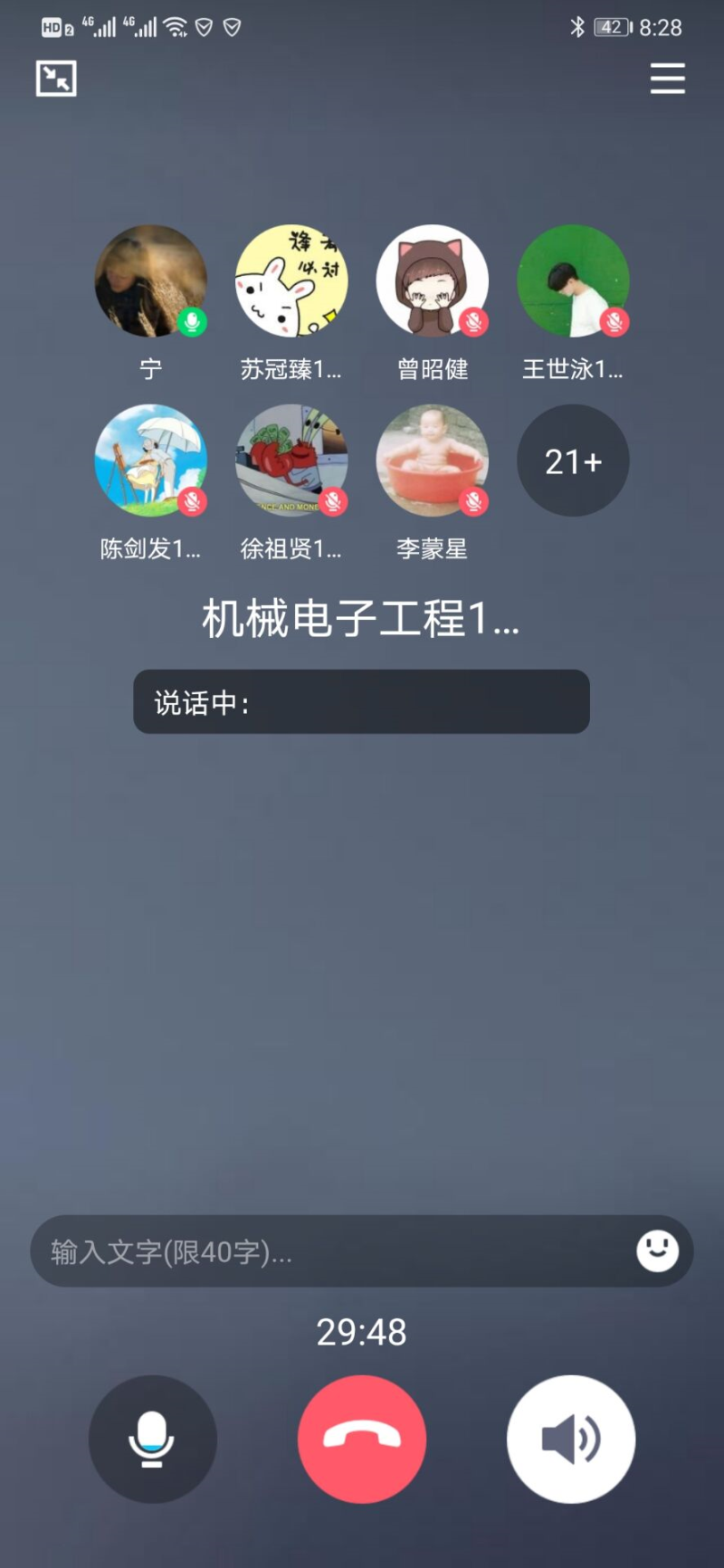Toggle the microphone

pyautogui.click(x=152, y=1439)
